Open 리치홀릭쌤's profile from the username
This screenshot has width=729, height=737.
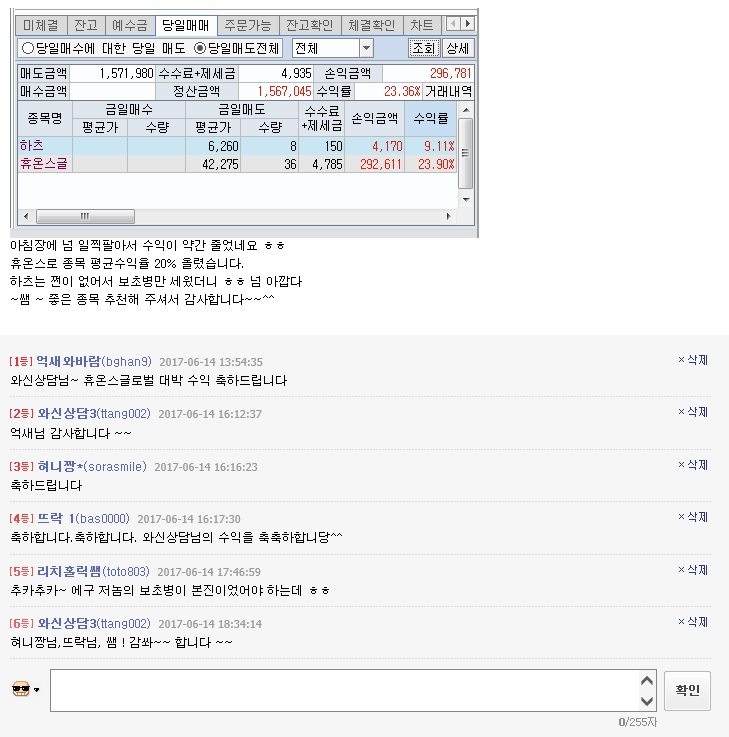(68, 571)
